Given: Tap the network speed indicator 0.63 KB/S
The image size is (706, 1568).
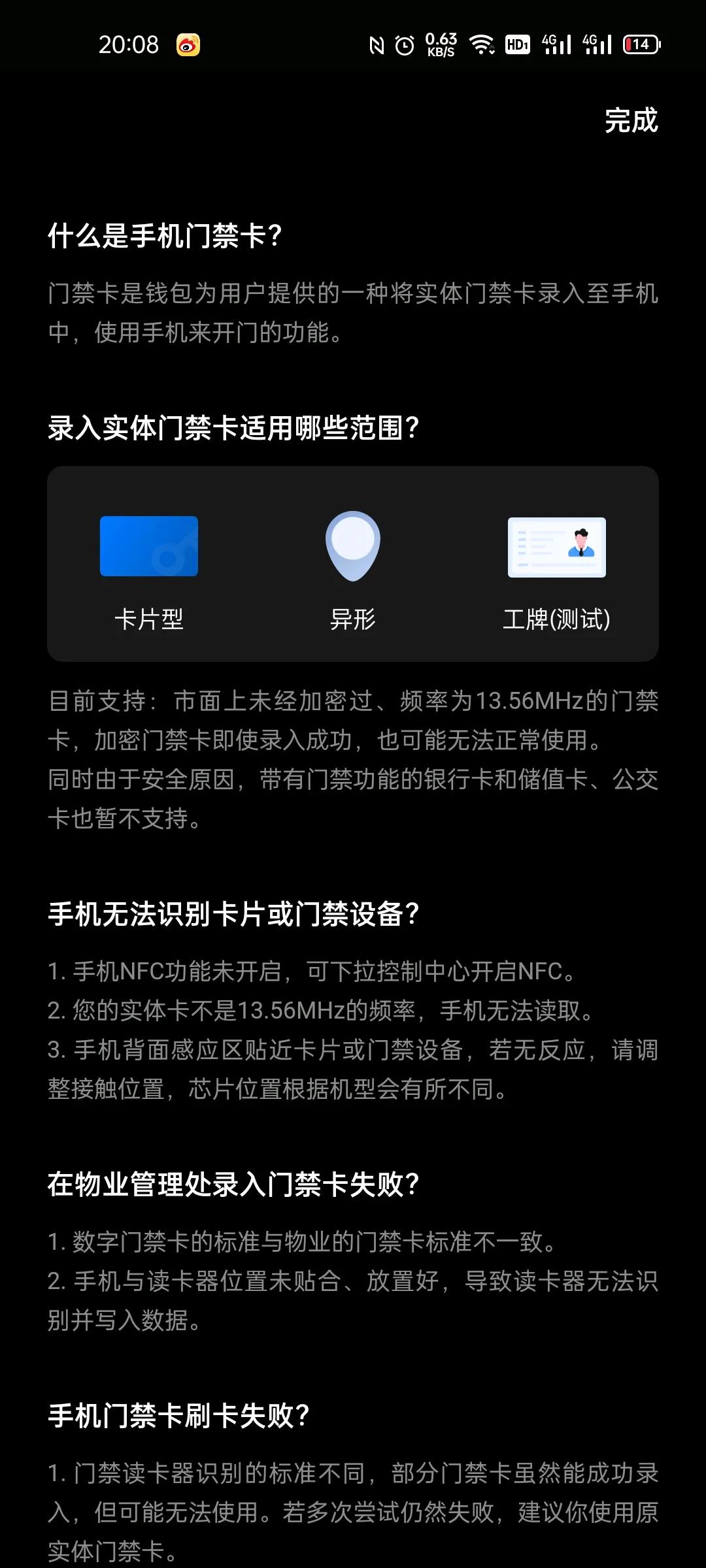Looking at the screenshot, I should [441, 44].
